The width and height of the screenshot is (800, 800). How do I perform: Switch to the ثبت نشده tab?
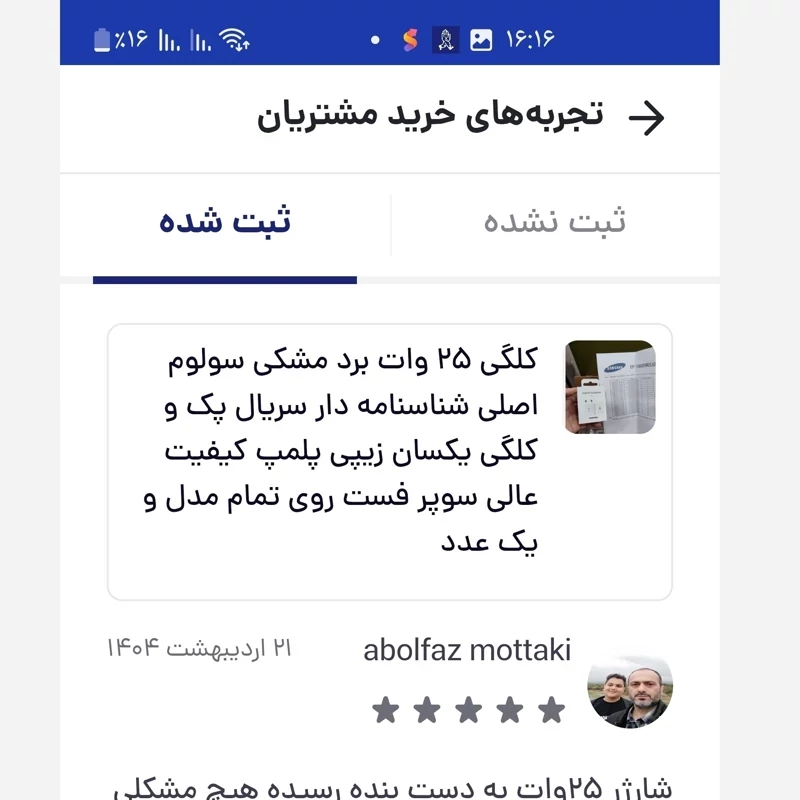555,222
